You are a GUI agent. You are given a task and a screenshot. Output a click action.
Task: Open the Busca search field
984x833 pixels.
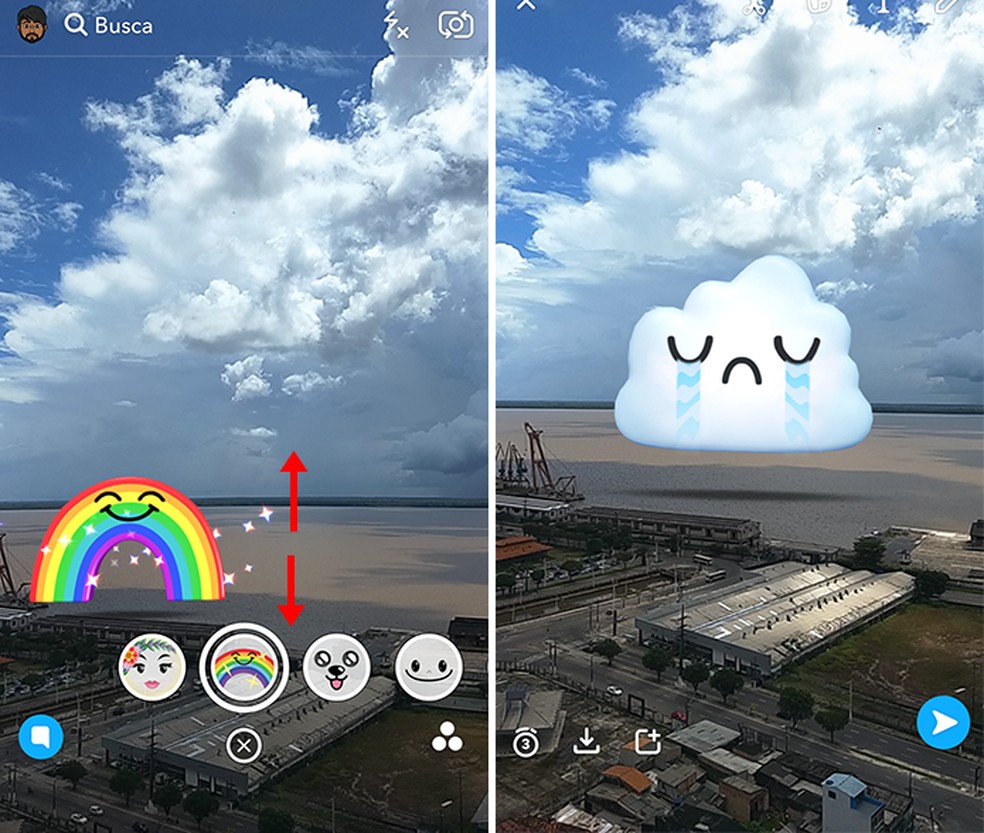point(110,26)
